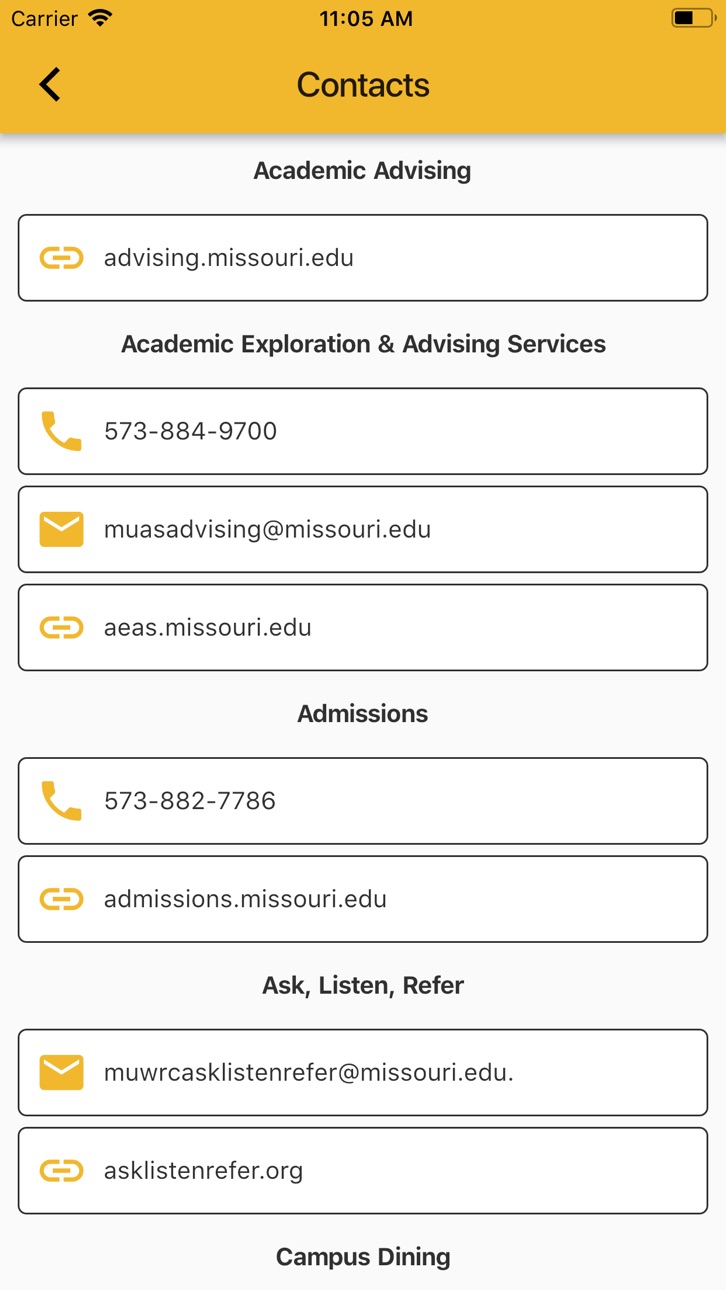Screen dimensions: 726x1290
Task: Call 573-884-9700 for Academic Exploration
Action: [363, 431]
